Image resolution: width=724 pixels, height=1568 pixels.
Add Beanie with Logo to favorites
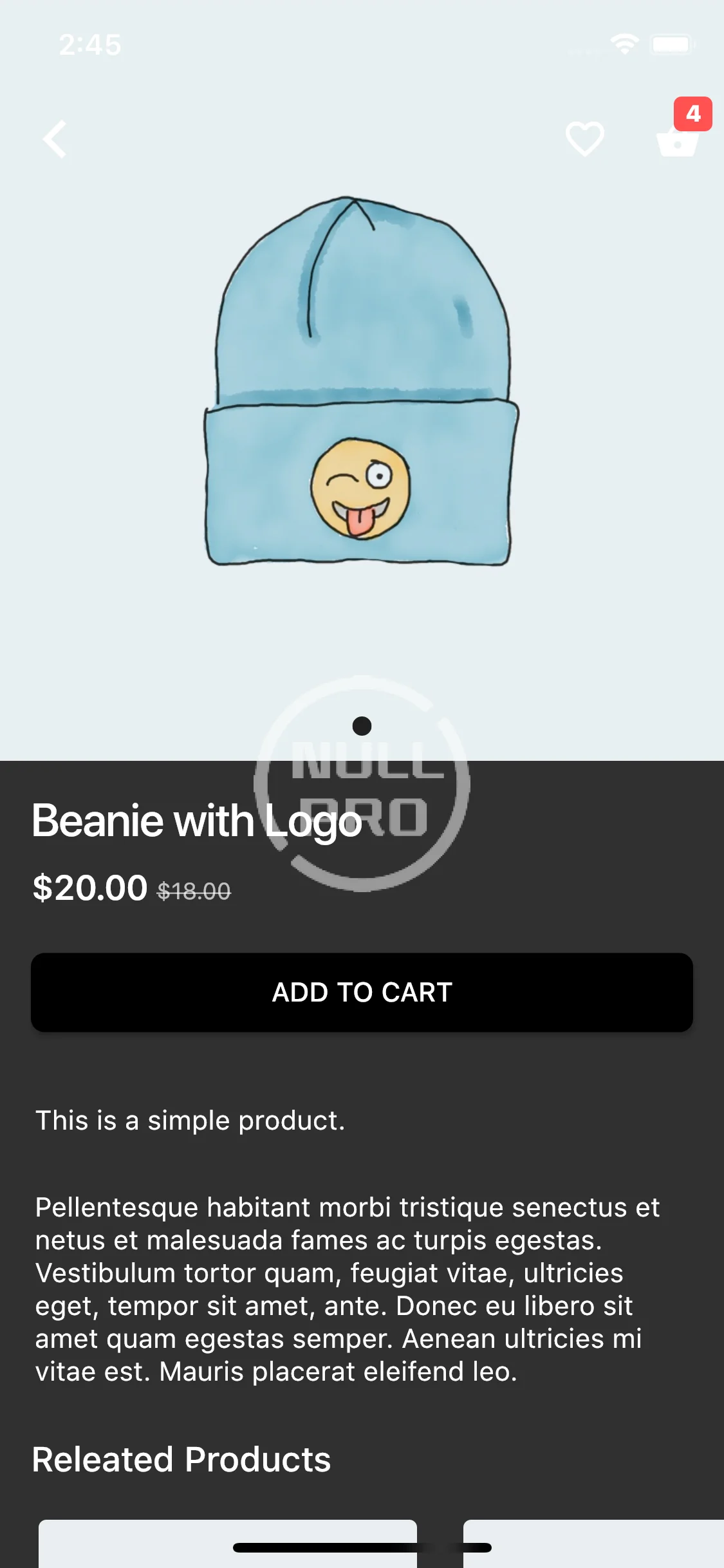(584, 139)
